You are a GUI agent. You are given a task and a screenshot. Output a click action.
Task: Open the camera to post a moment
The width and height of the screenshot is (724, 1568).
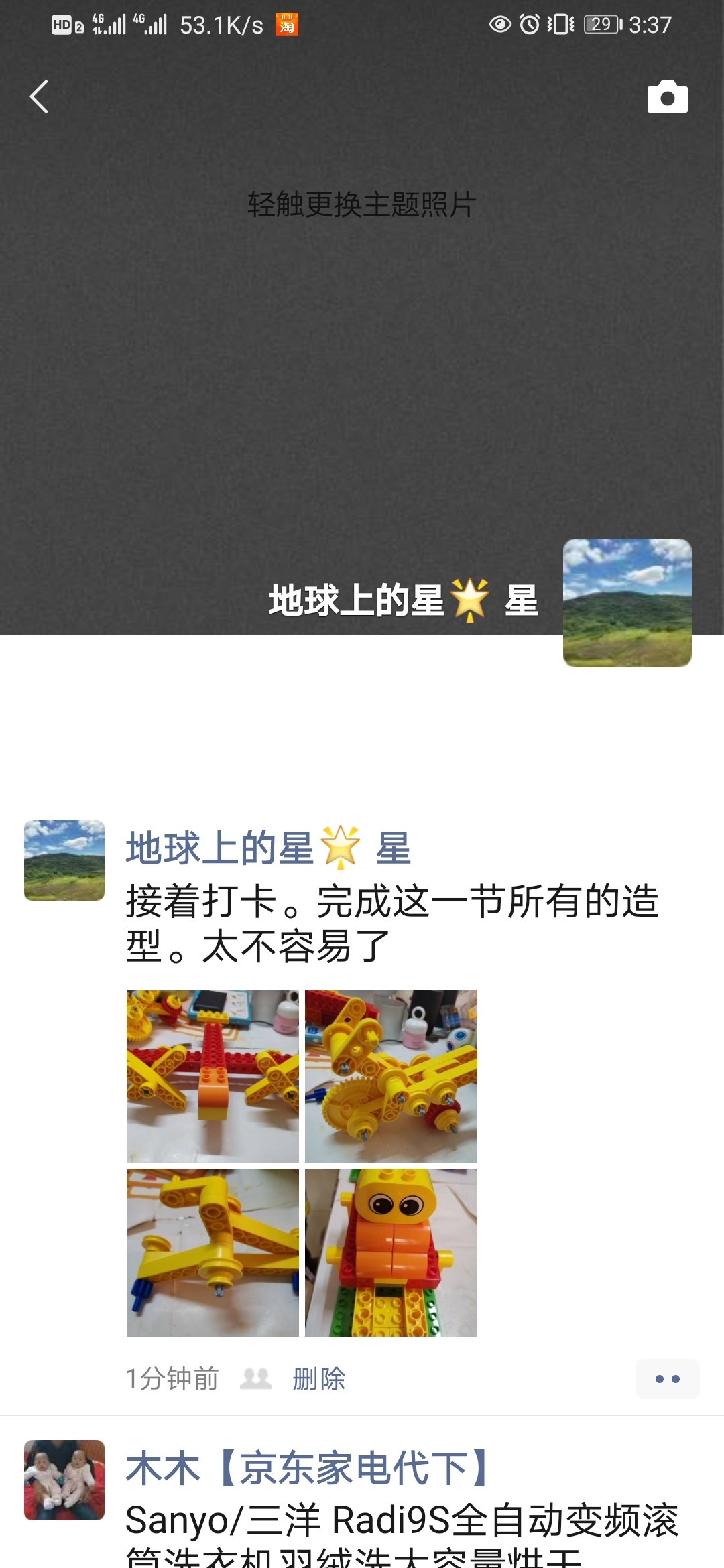667,97
